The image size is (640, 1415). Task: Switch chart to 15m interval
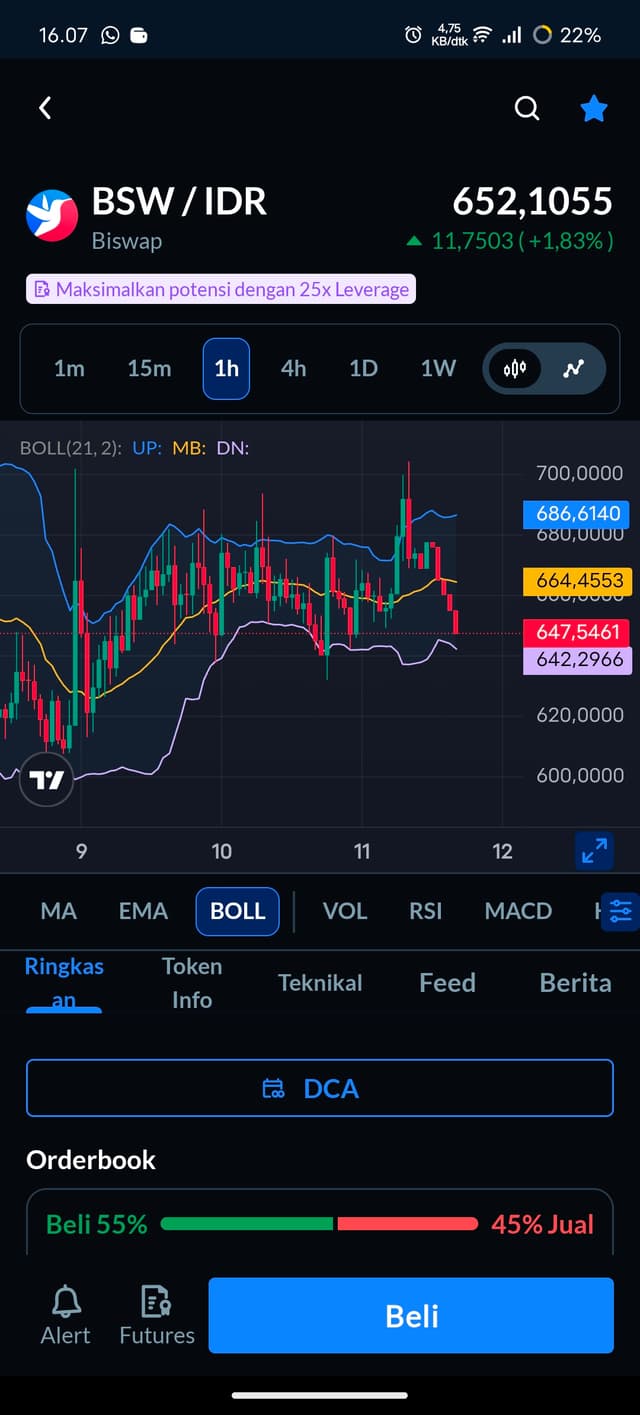tap(149, 368)
